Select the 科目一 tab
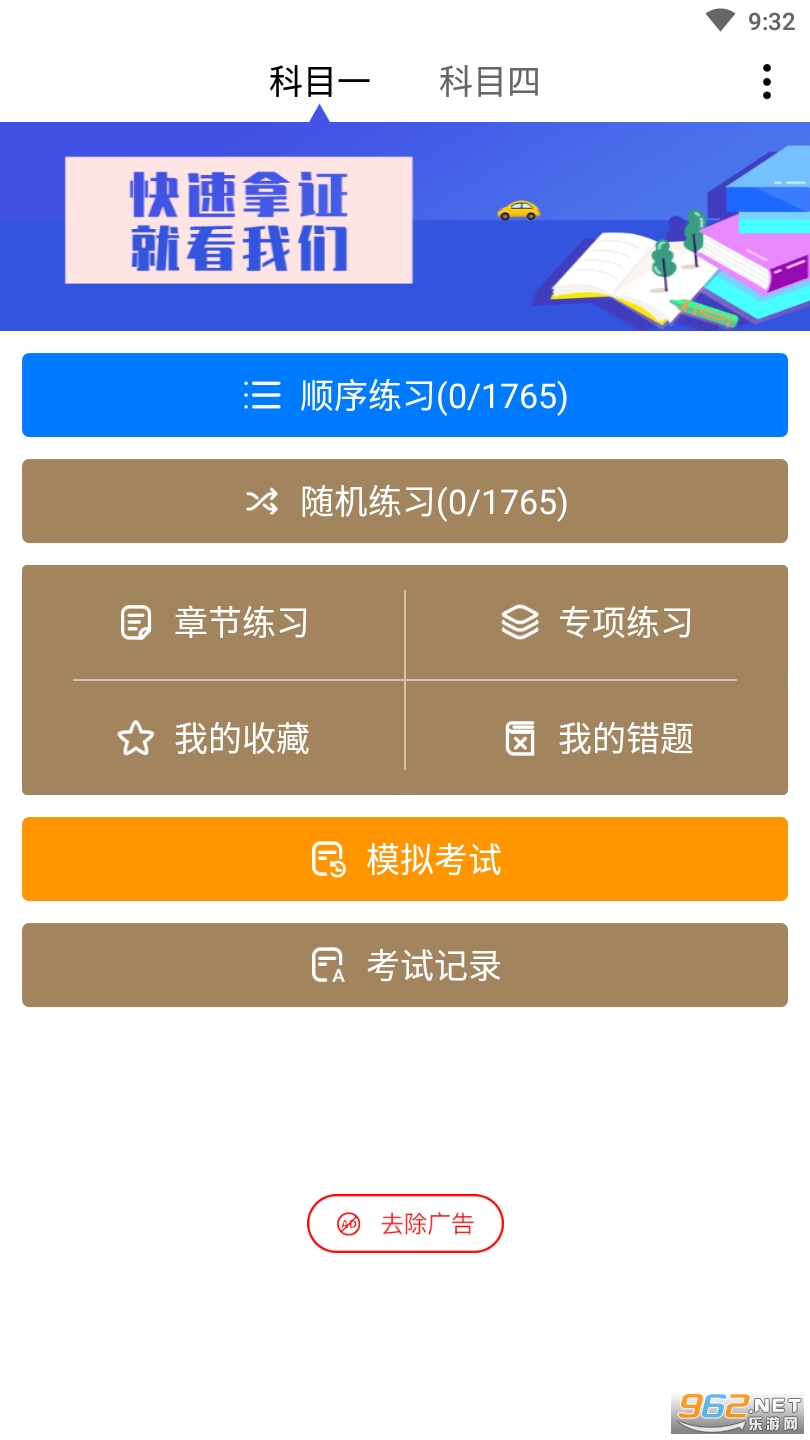Viewport: 810px width, 1440px height. [x=319, y=82]
